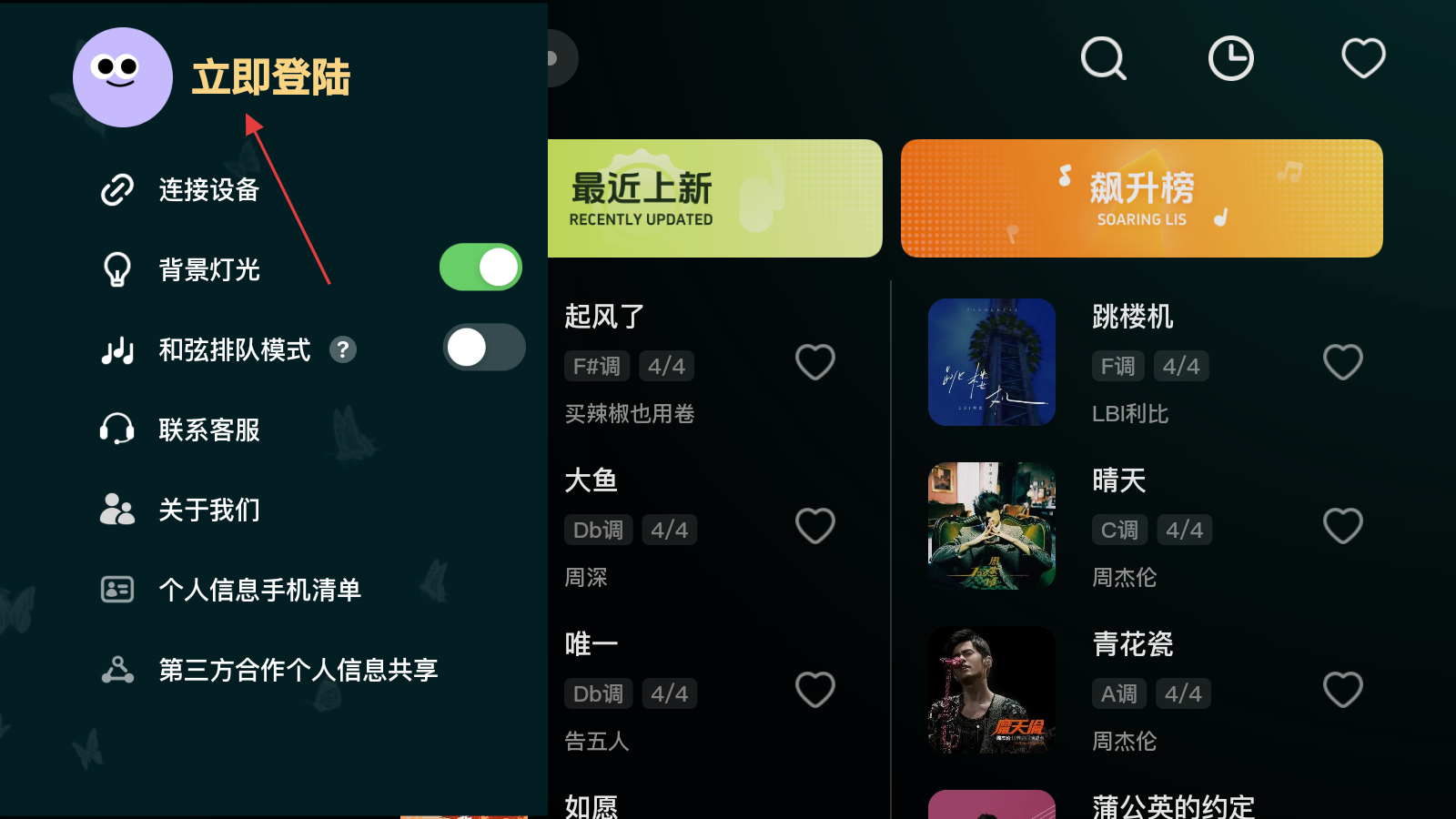Open 个人信息手机清单
This screenshot has width=1456, height=819.
pos(259,590)
